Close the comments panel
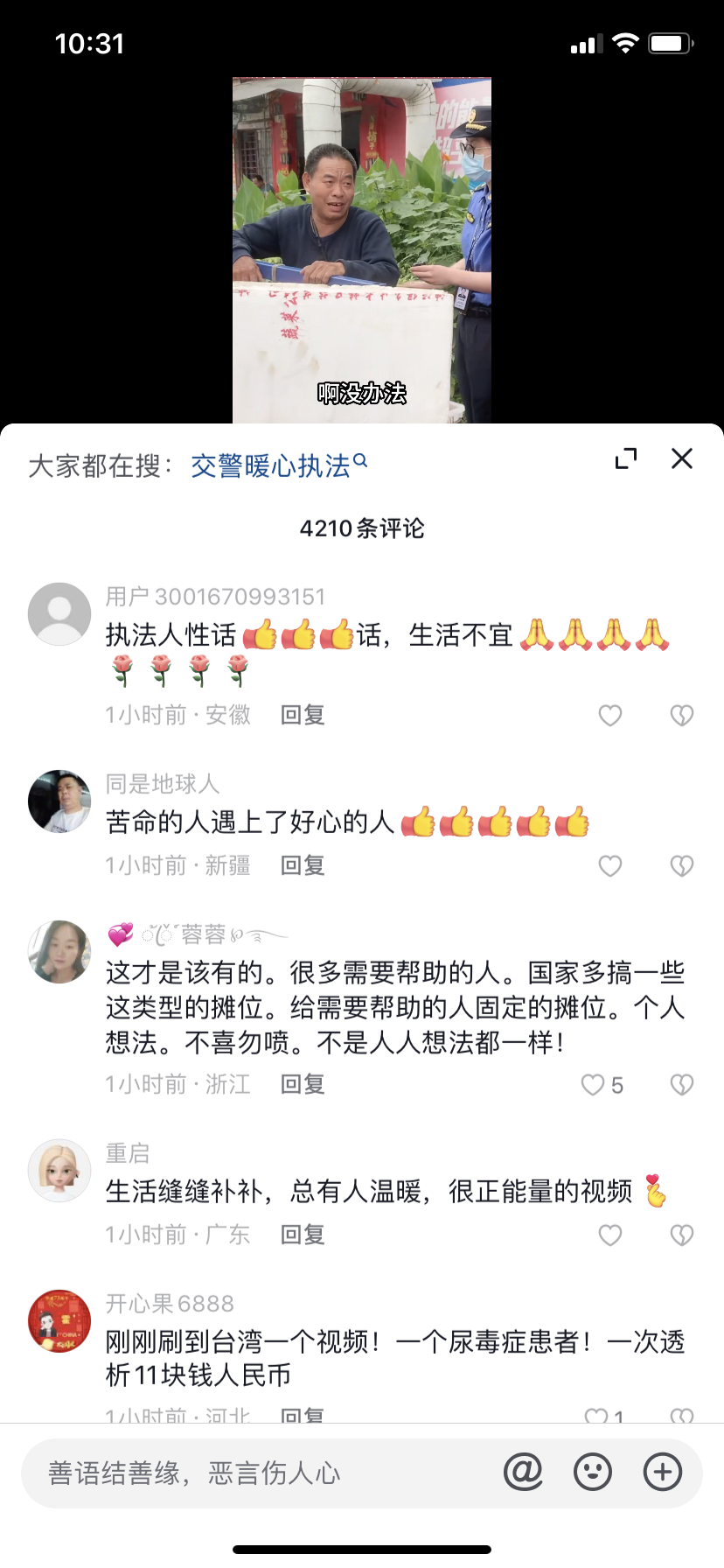724x1568 pixels. pos(681,458)
